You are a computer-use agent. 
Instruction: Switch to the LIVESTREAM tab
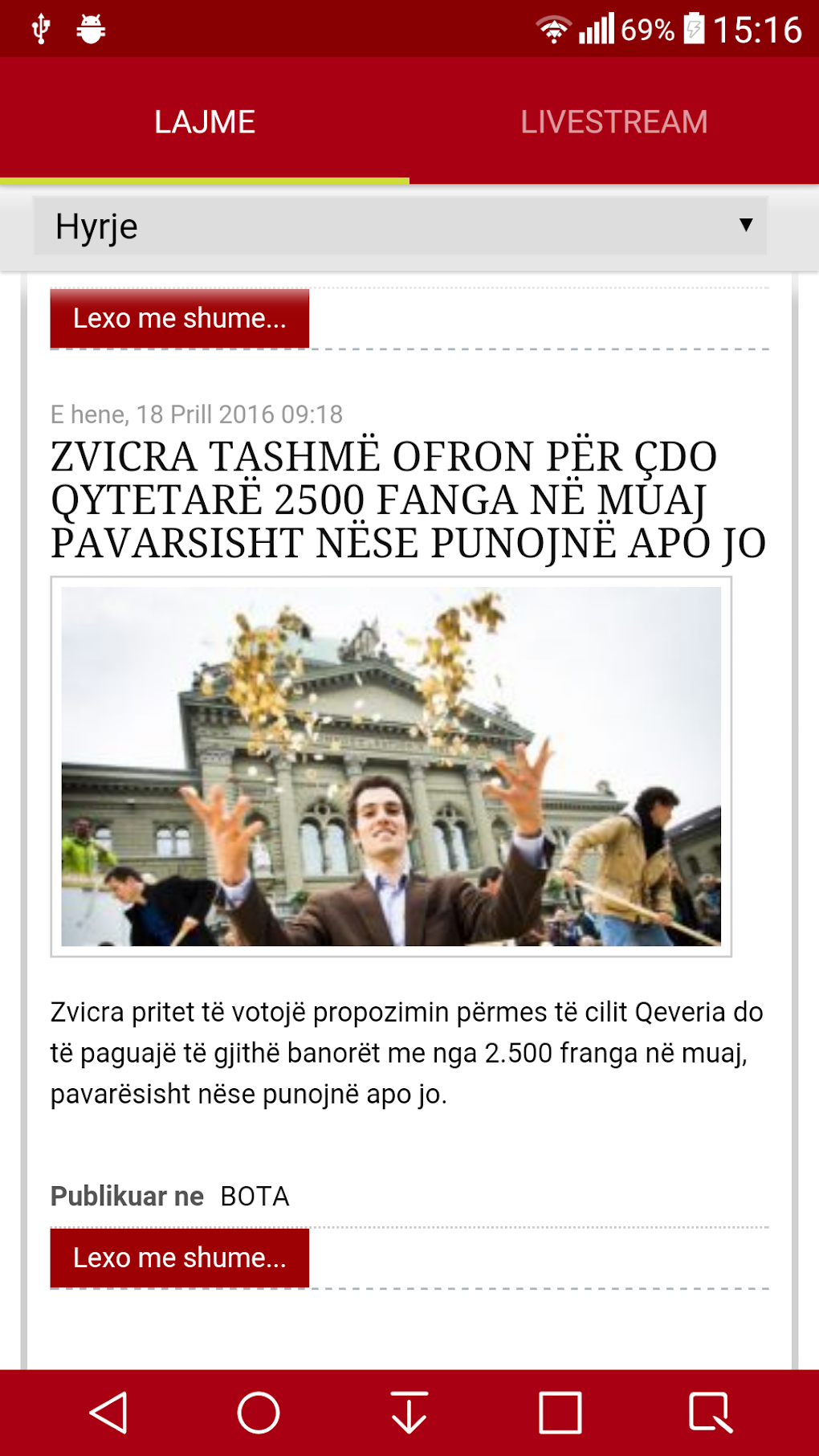click(613, 122)
